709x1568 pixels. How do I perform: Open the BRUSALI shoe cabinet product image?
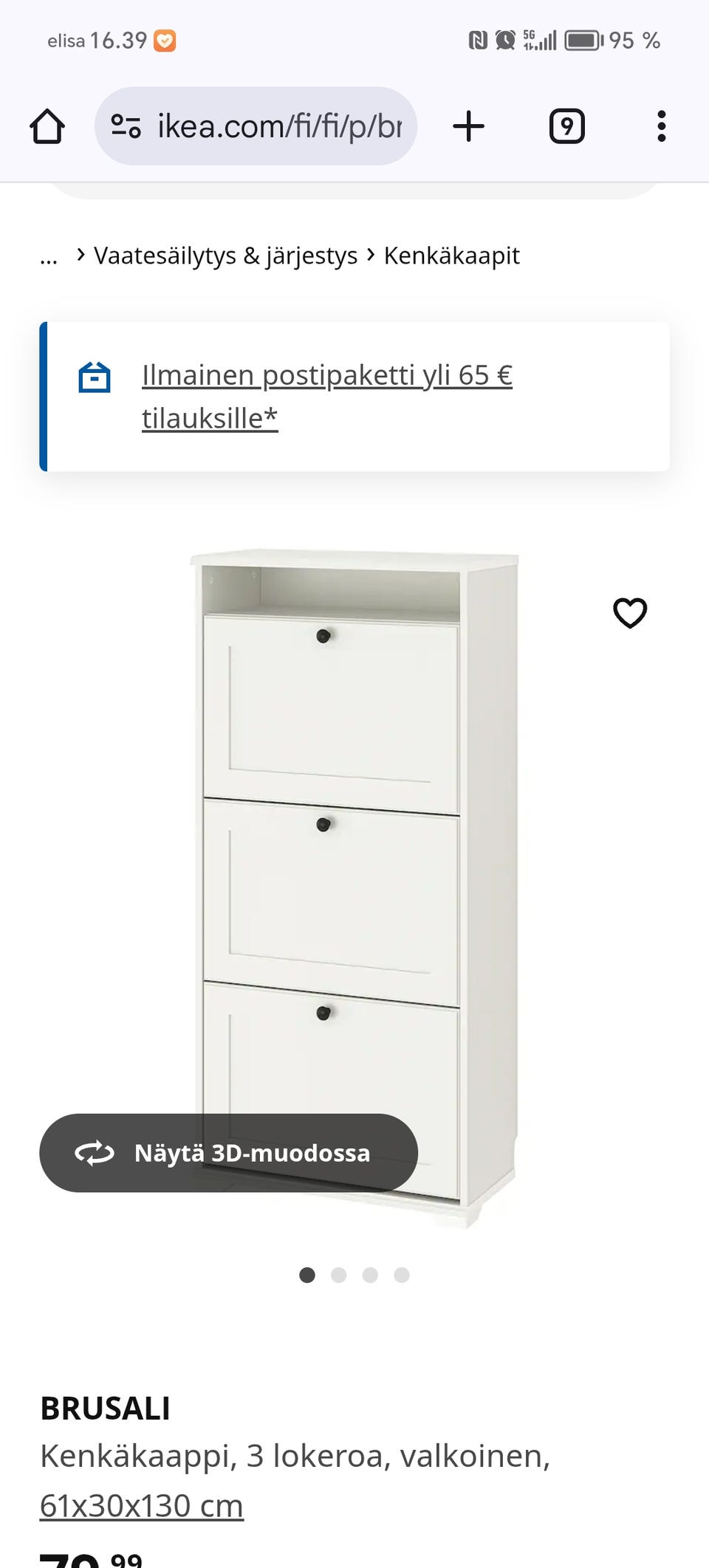[x=354, y=849]
